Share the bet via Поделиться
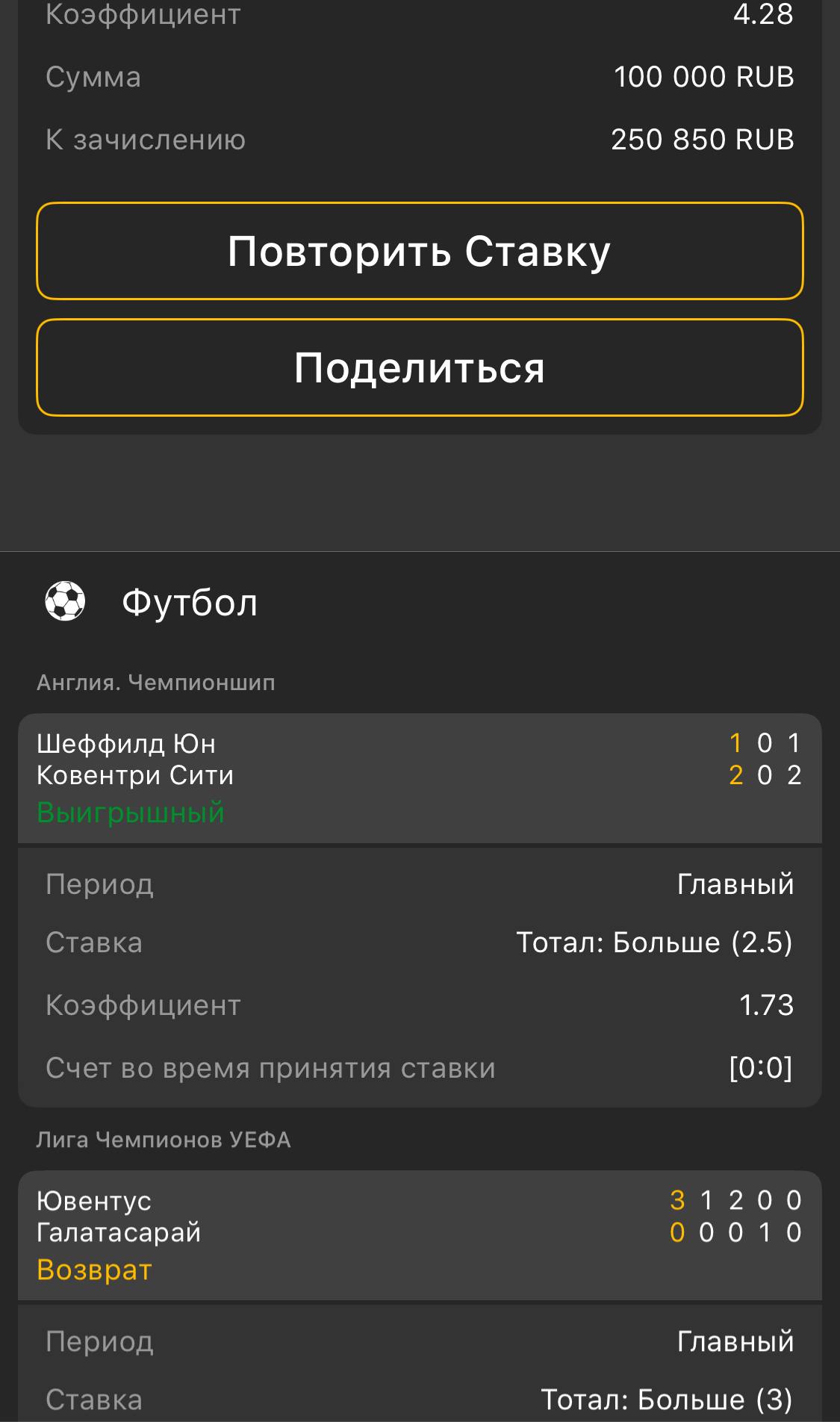Screen dimensions: 840x1422 (420, 367)
